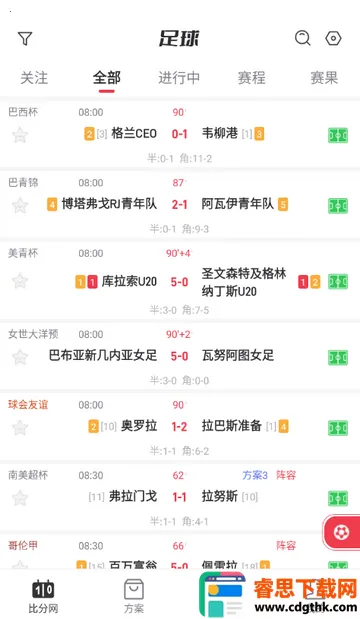
Task: Tap the red floating football button
Action: (341, 532)
